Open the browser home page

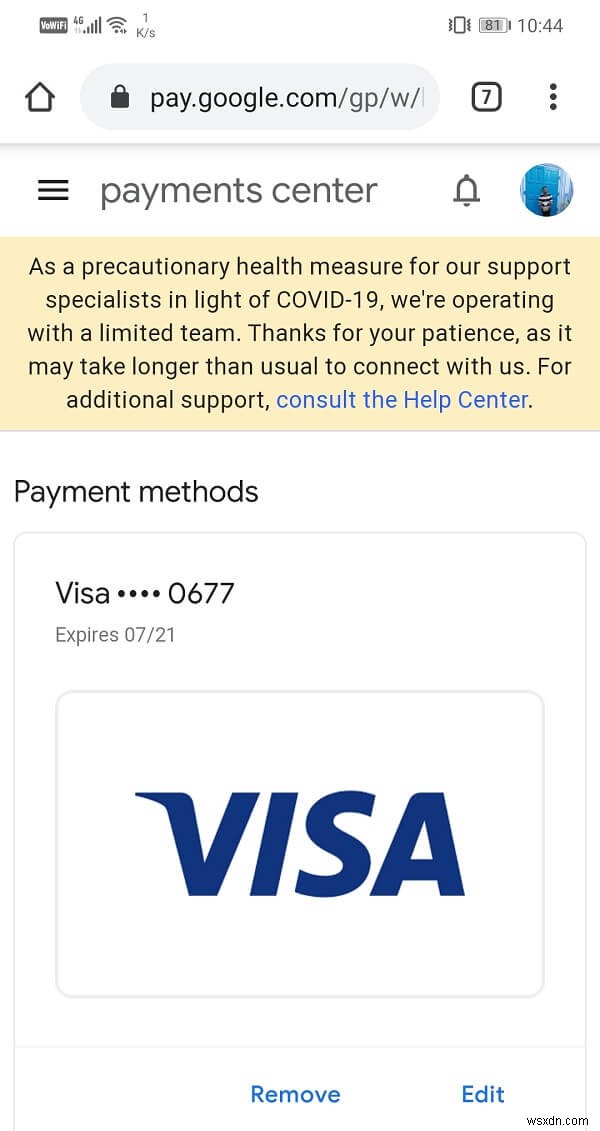tap(40, 97)
